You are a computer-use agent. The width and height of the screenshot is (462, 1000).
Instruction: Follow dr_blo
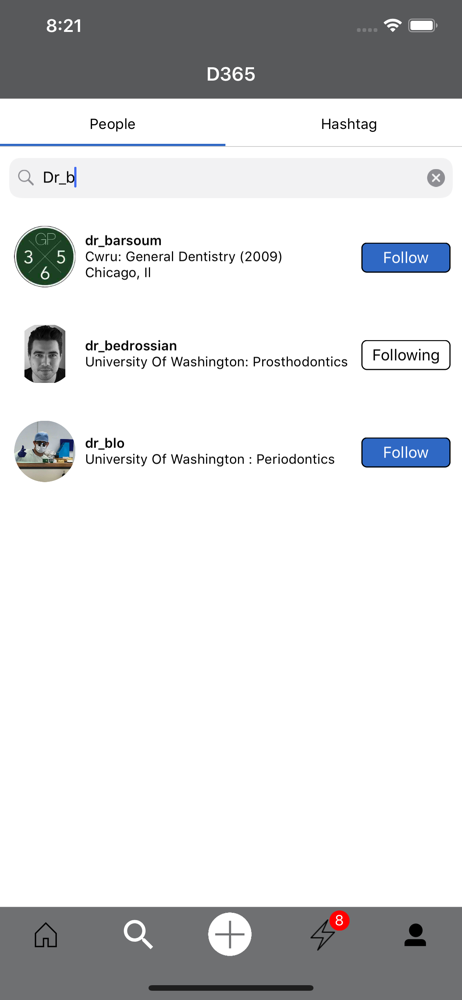[406, 452]
